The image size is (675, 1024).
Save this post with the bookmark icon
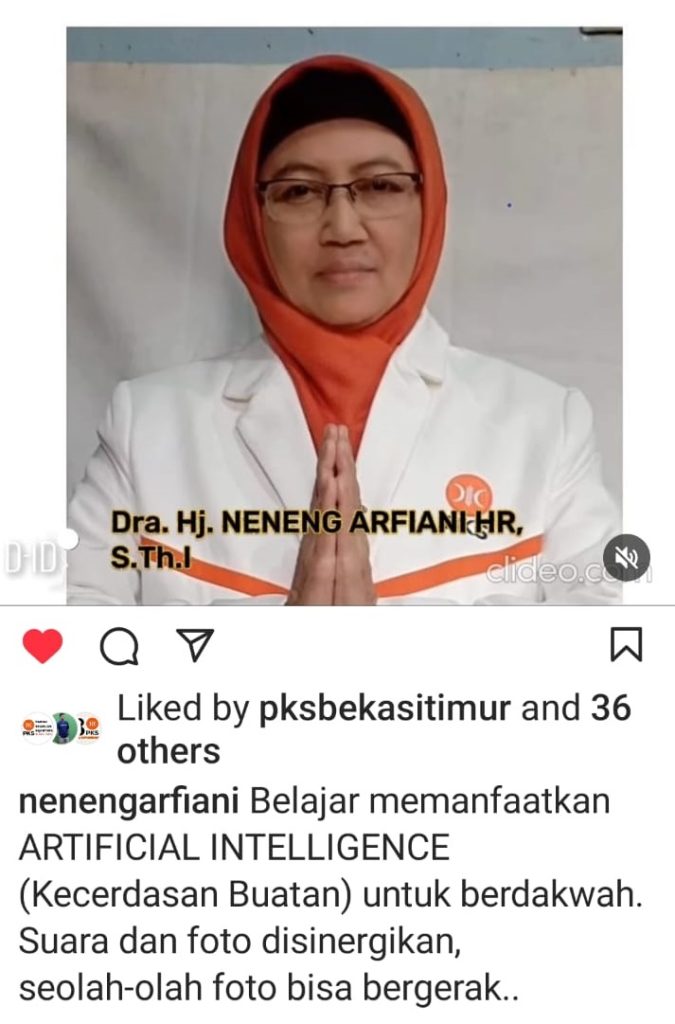tap(625, 646)
